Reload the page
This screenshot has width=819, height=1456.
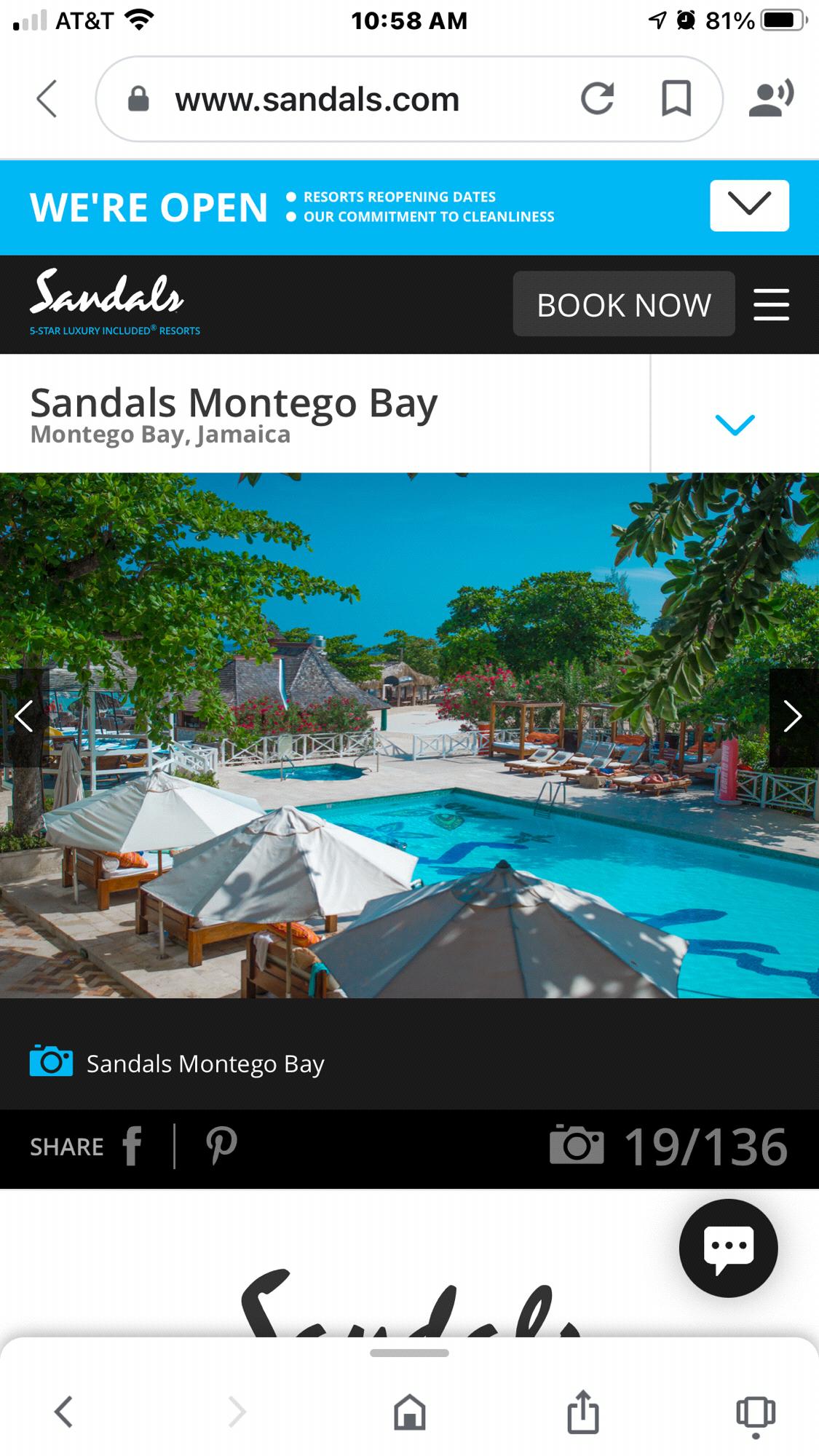(597, 99)
